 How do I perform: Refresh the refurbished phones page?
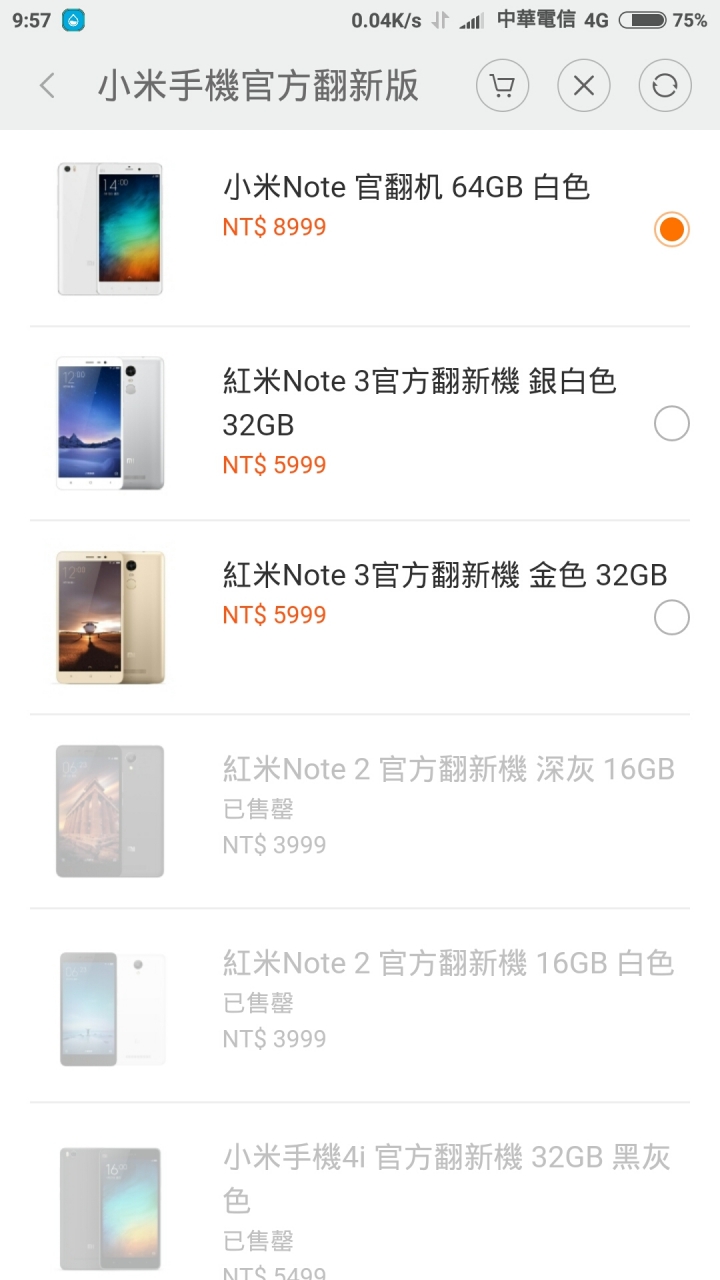coord(665,87)
